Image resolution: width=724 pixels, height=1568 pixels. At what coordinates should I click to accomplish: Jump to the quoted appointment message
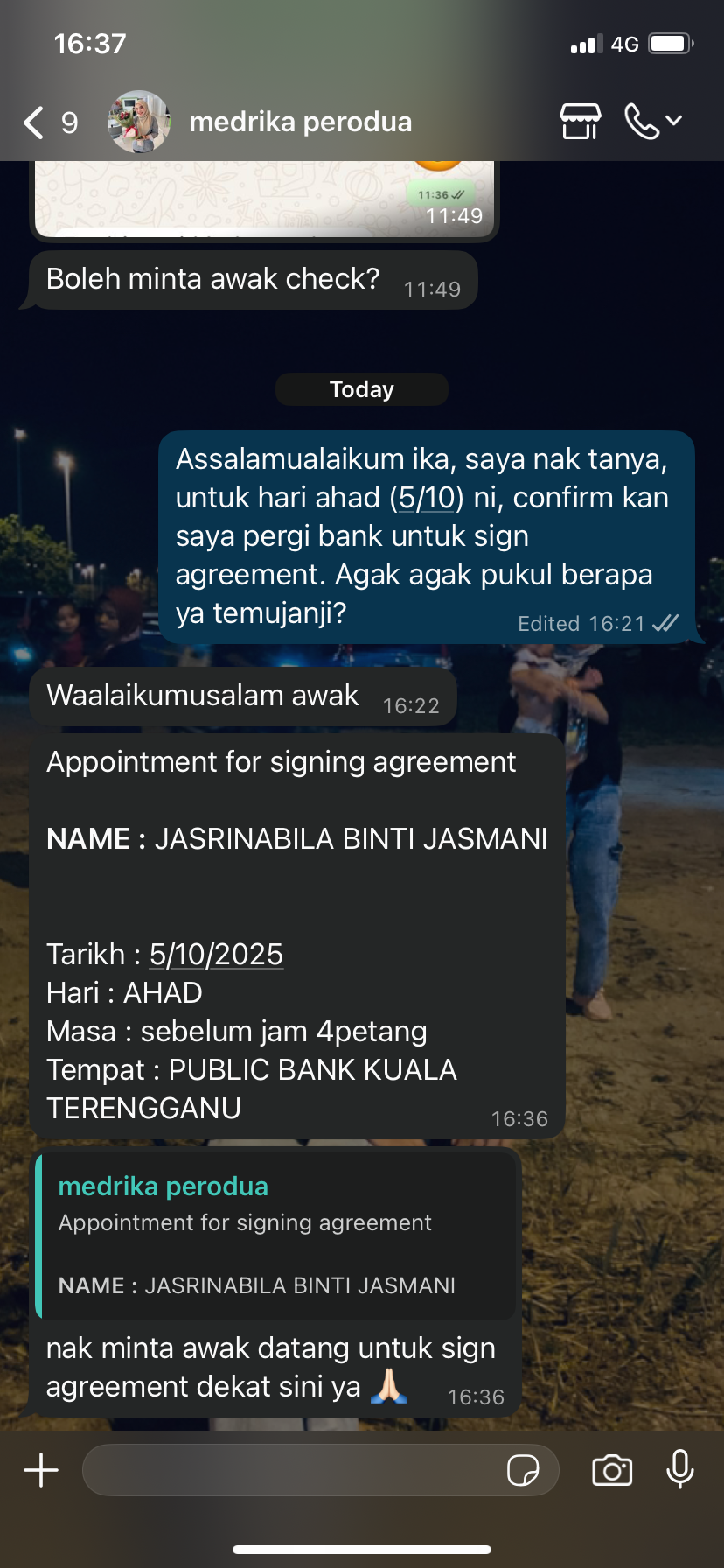[x=276, y=1235]
